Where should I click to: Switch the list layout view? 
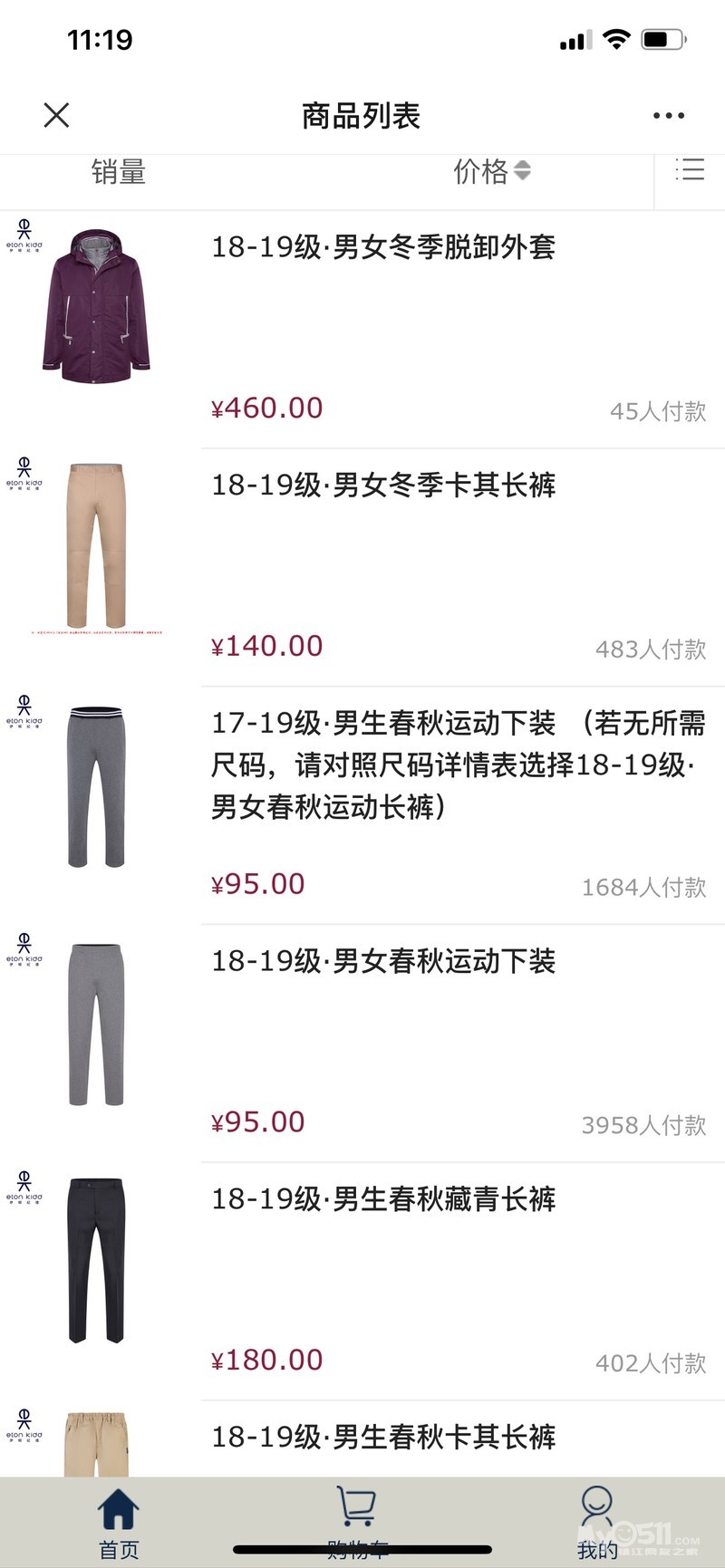click(690, 170)
